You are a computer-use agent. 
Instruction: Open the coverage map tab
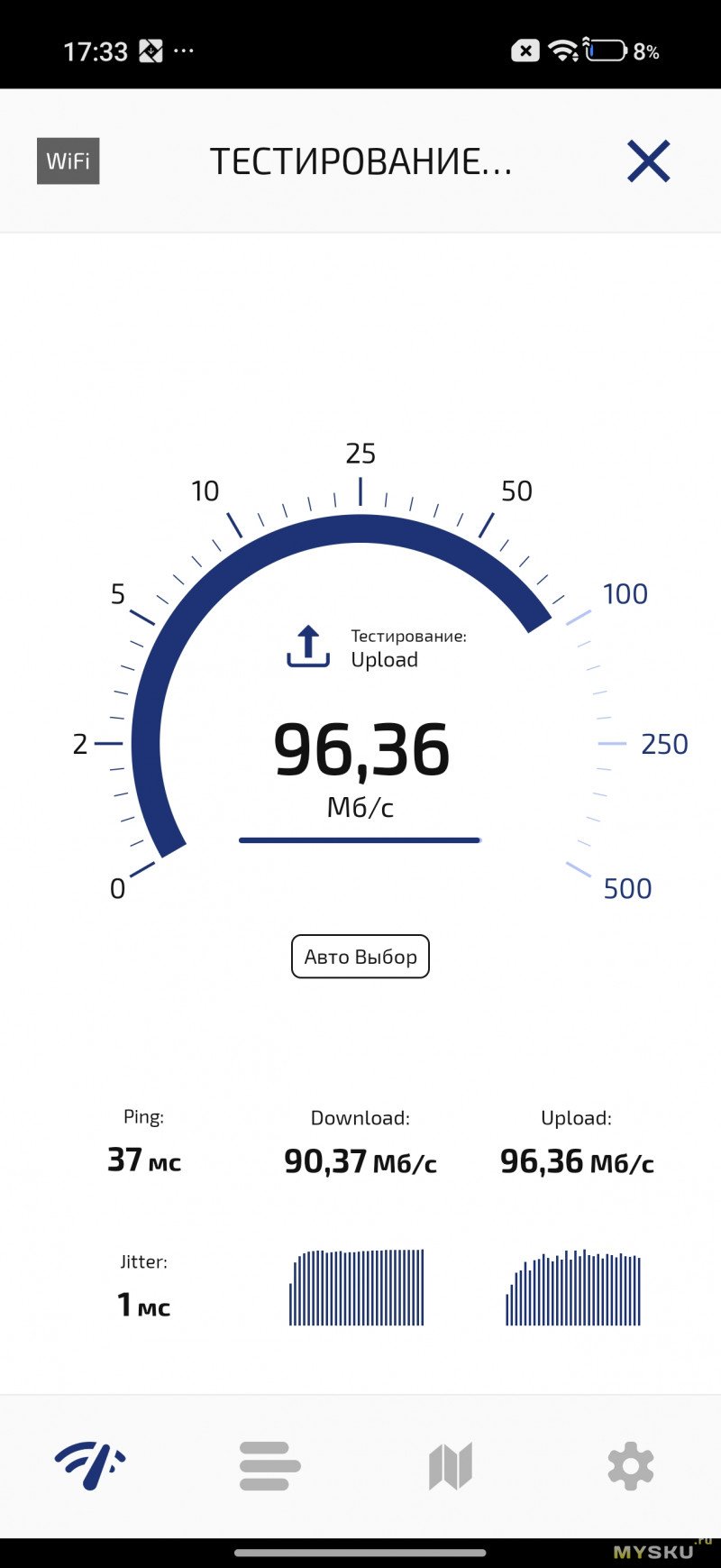tap(451, 1466)
